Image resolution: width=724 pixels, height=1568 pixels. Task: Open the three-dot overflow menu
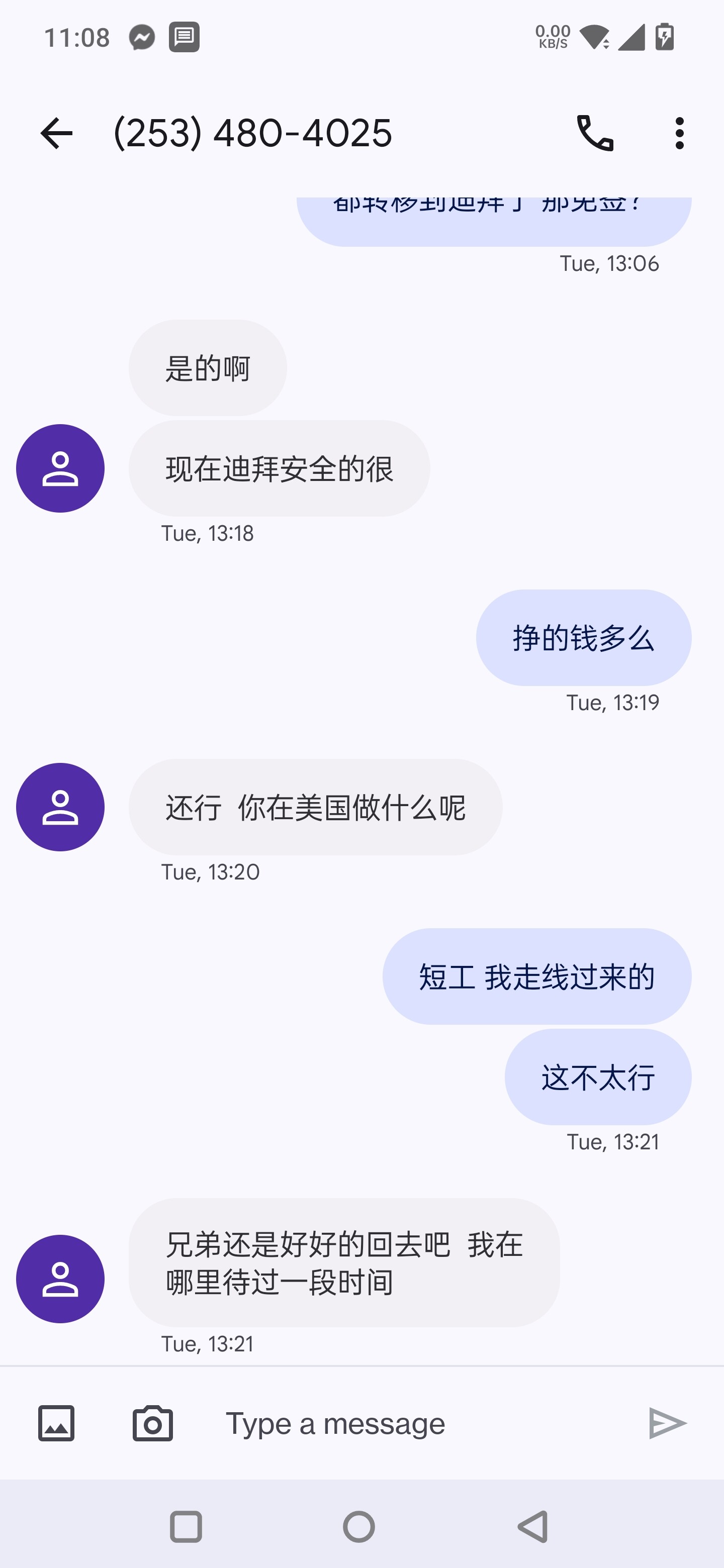[x=680, y=133]
